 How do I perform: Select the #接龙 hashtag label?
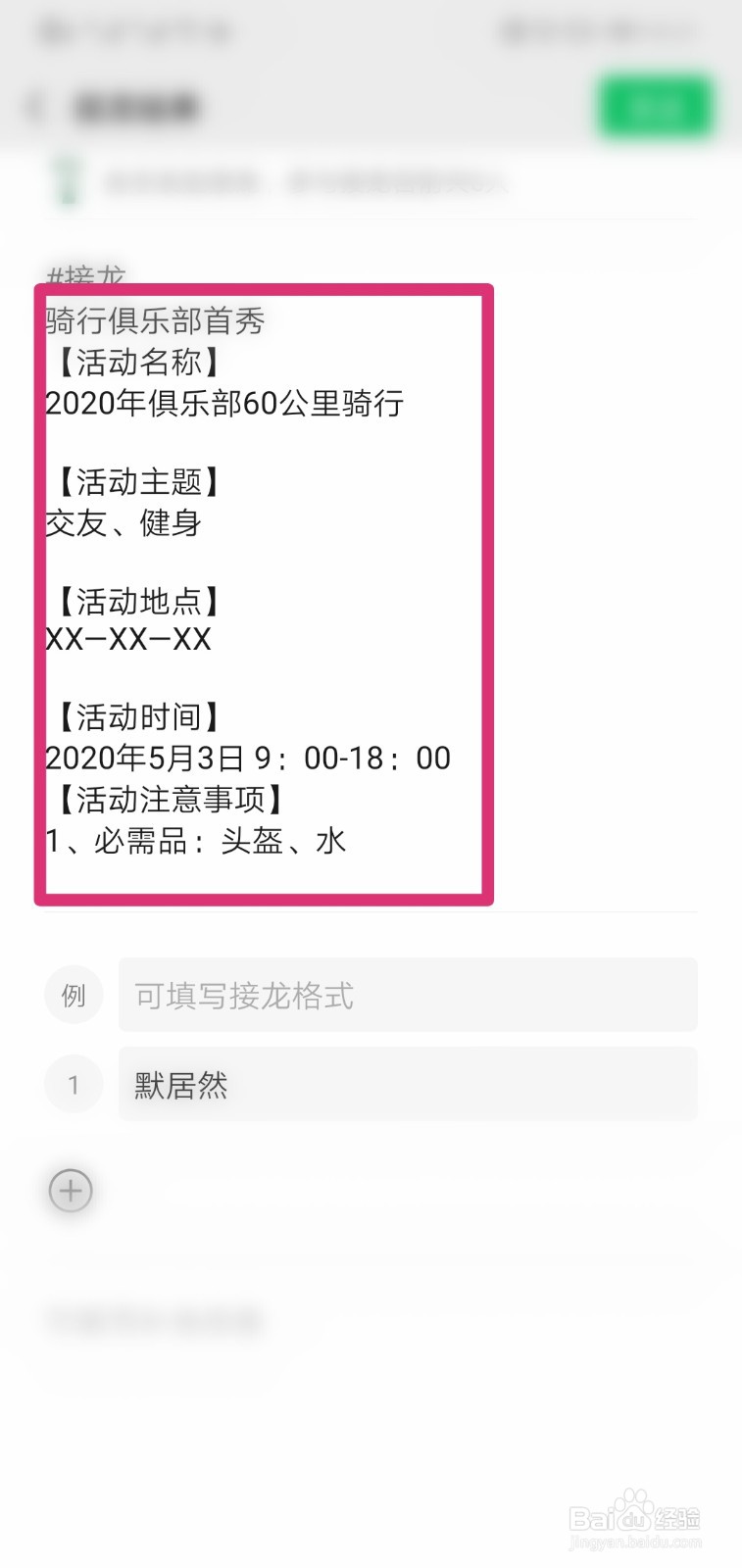(84, 275)
